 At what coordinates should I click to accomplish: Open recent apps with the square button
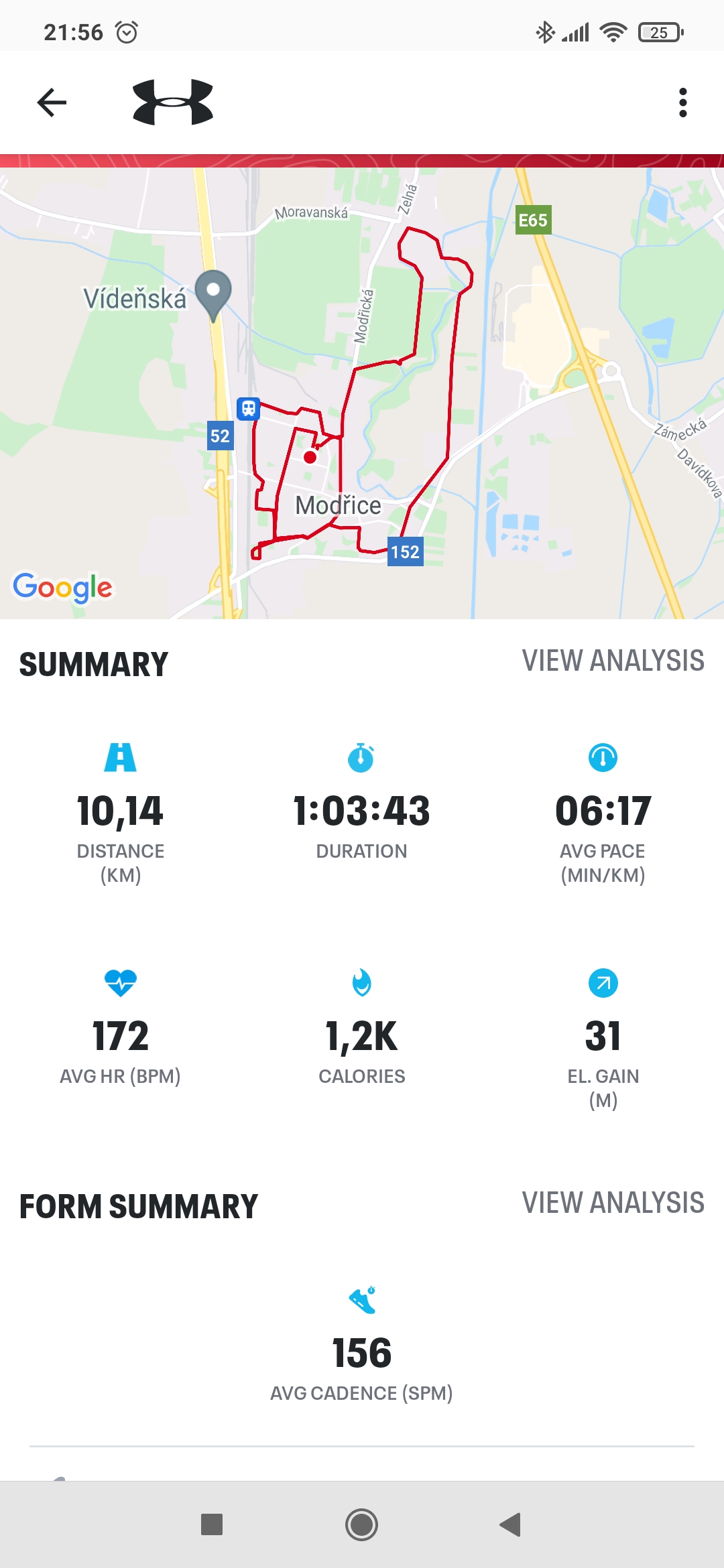click(x=212, y=1524)
